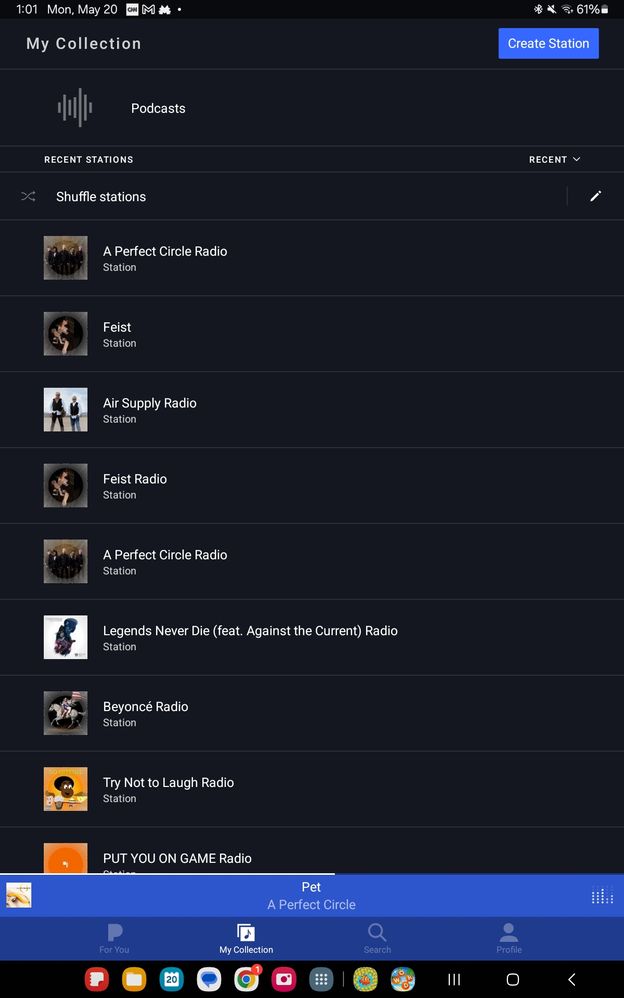Go back with system back button

[x=571, y=980]
